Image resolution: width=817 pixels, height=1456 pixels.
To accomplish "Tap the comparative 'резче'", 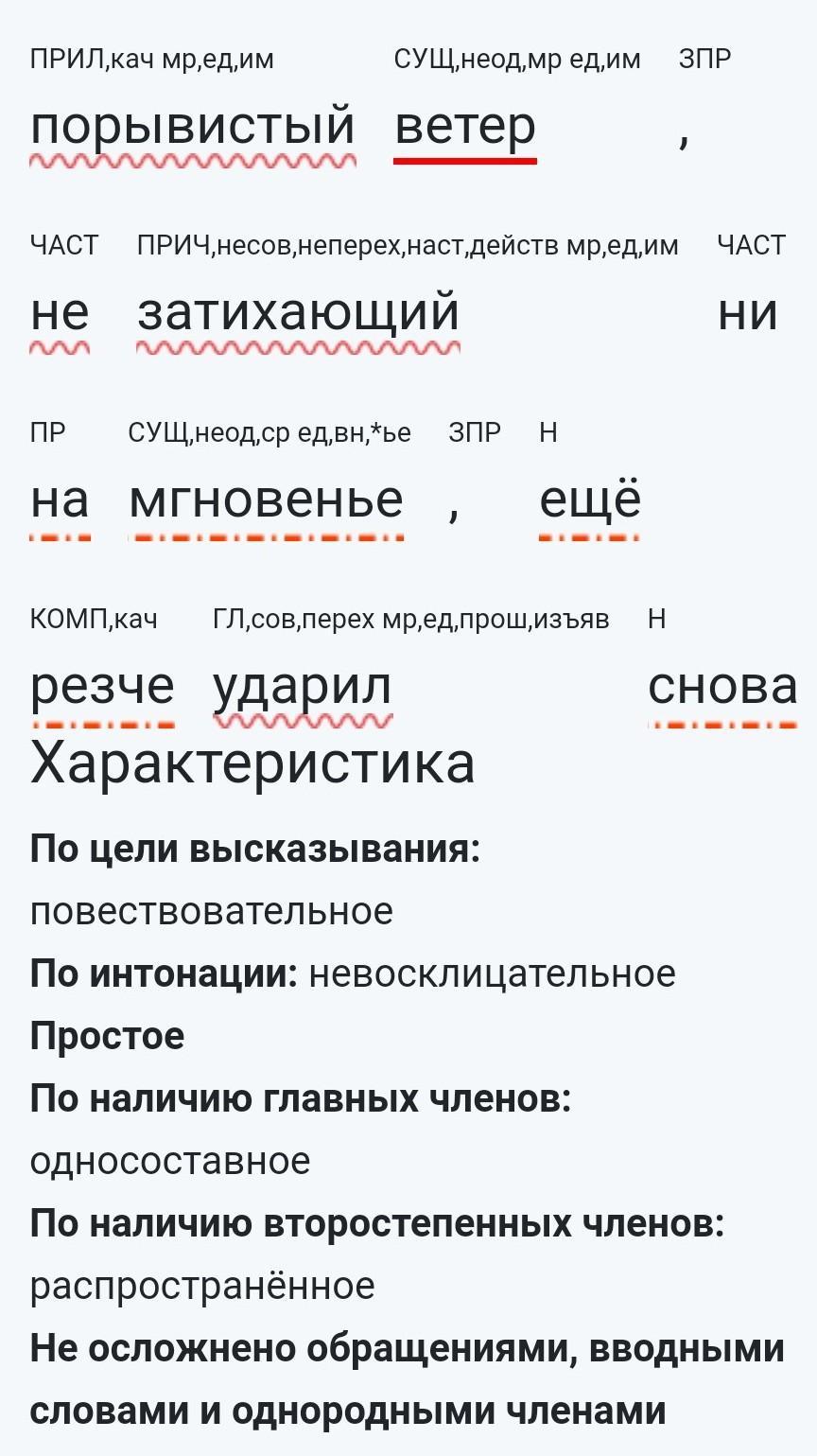I will point(102,688).
